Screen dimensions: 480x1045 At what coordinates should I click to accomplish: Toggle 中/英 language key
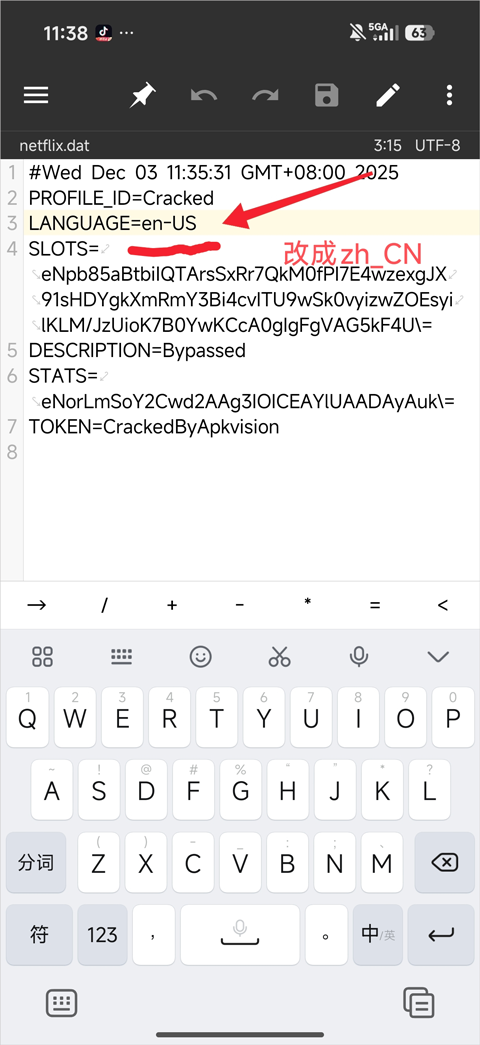click(x=378, y=934)
